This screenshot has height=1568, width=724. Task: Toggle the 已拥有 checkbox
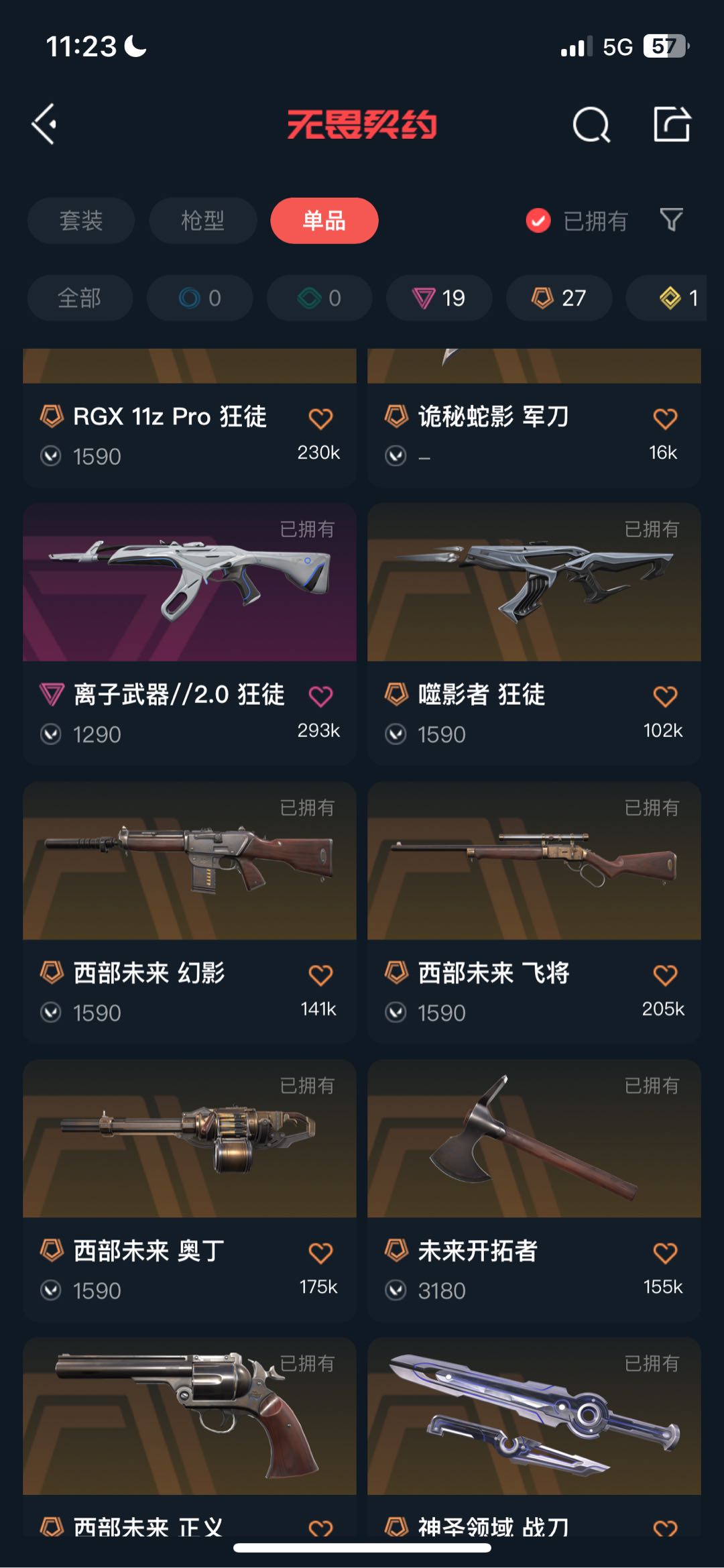tap(538, 221)
